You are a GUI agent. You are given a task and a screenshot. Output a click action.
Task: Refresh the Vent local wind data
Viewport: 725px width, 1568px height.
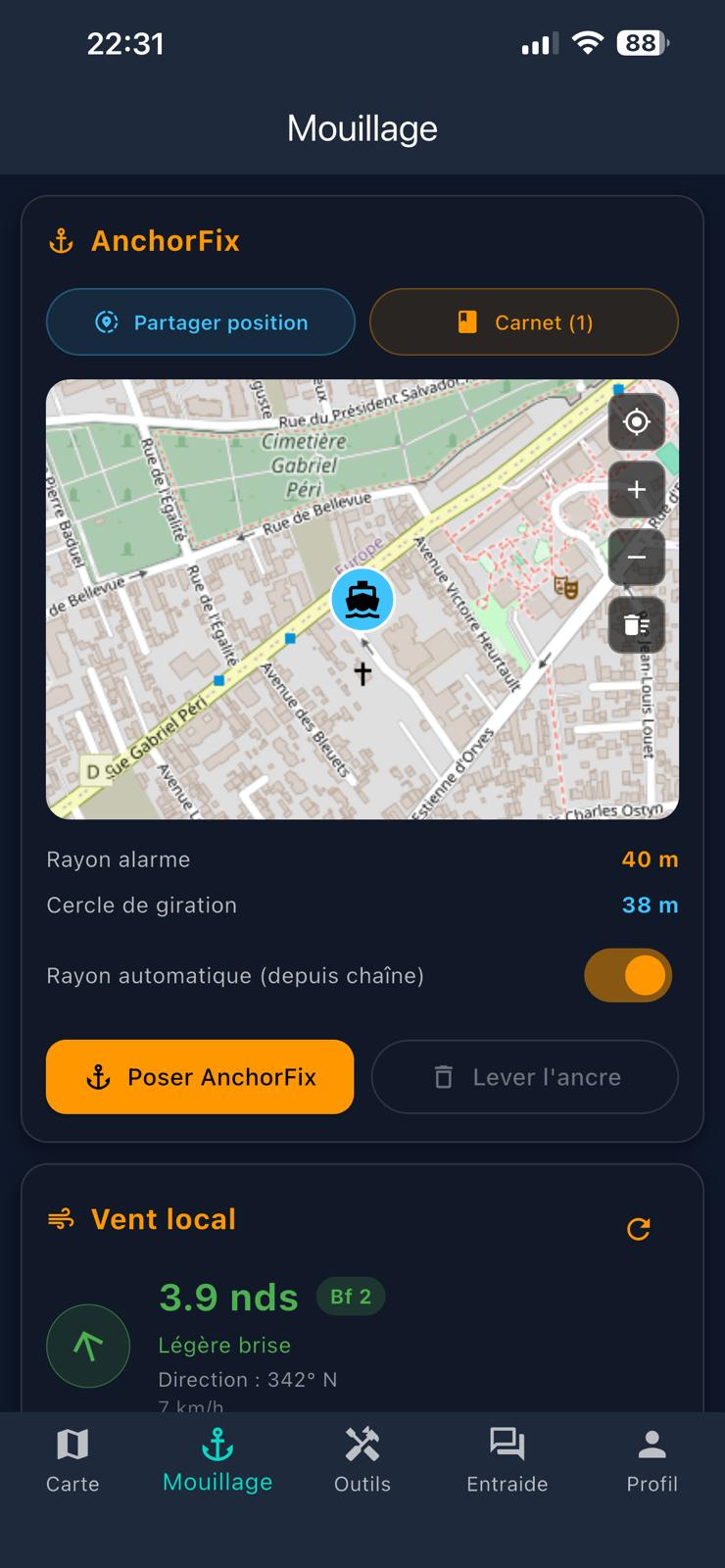click(640, 1227)
